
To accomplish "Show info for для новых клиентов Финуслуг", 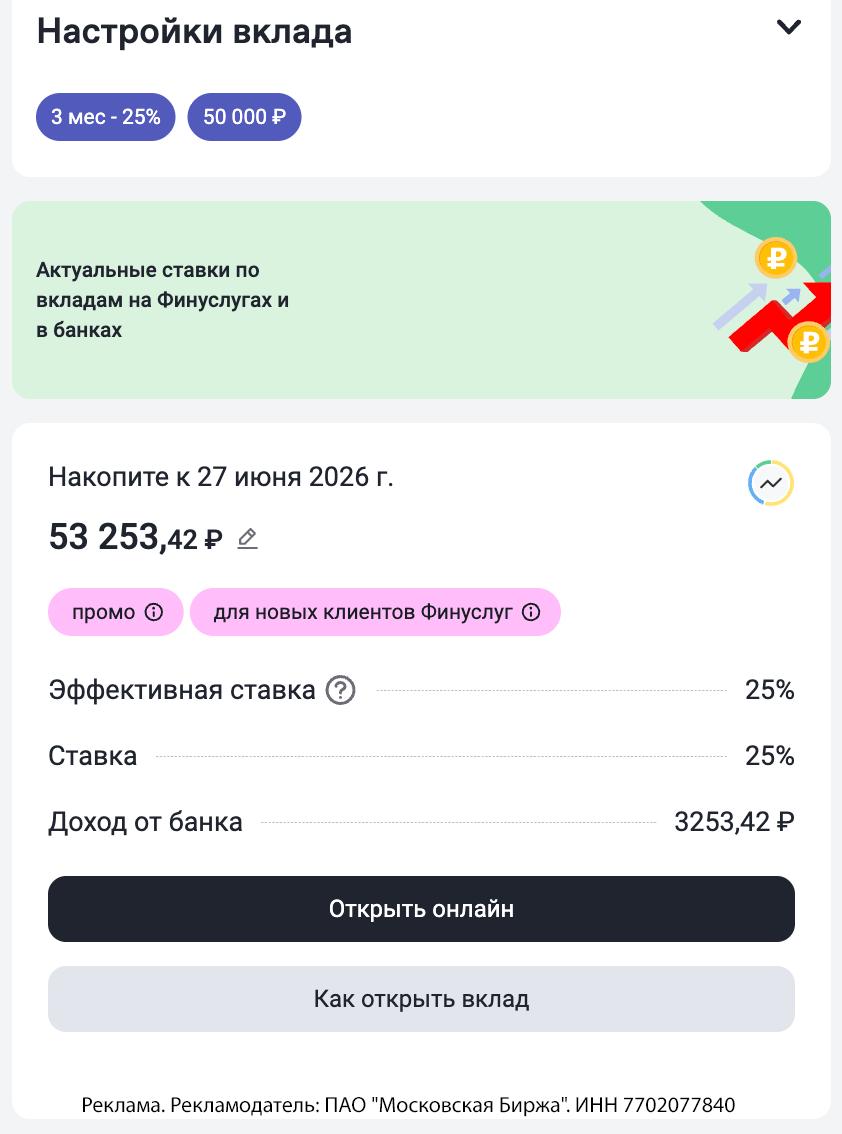I will click(531, 612).
